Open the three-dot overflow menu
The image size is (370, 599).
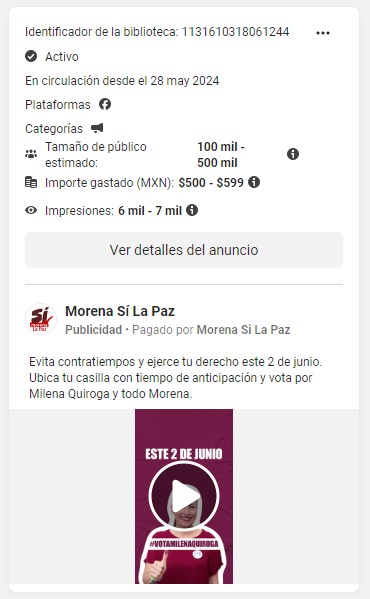pyautogui.click(x=323, y=33)
